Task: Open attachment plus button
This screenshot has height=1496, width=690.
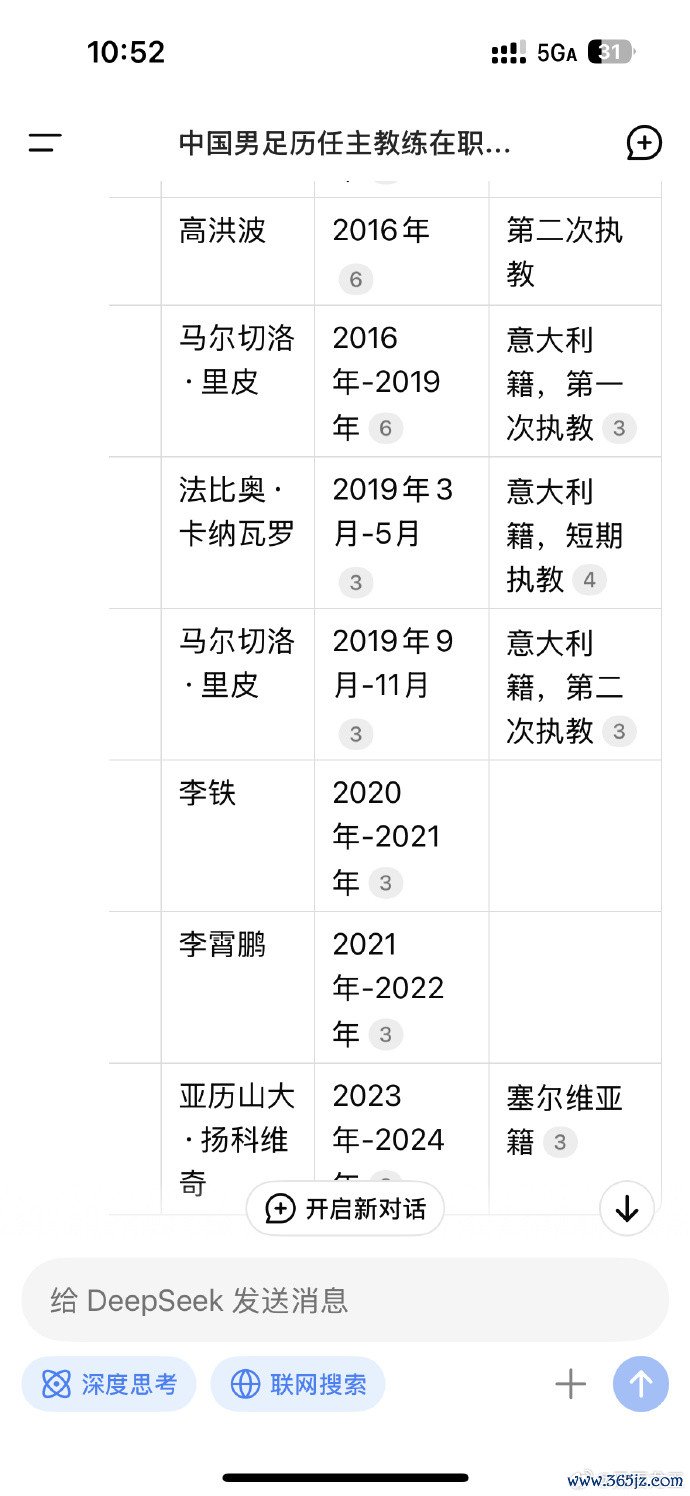Action: [570, 1384]
